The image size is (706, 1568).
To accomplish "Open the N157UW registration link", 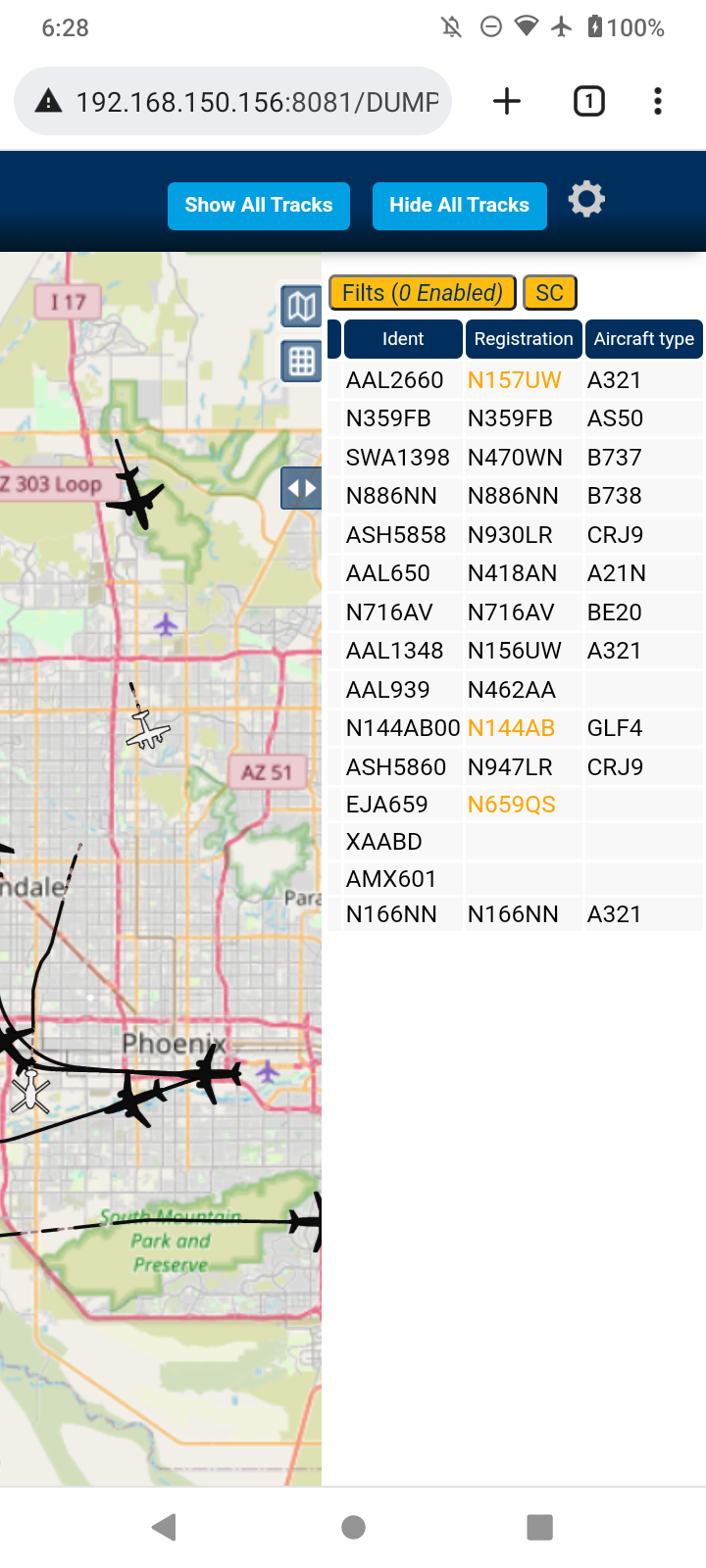I will pyautogui.click(x=514, y=380).
